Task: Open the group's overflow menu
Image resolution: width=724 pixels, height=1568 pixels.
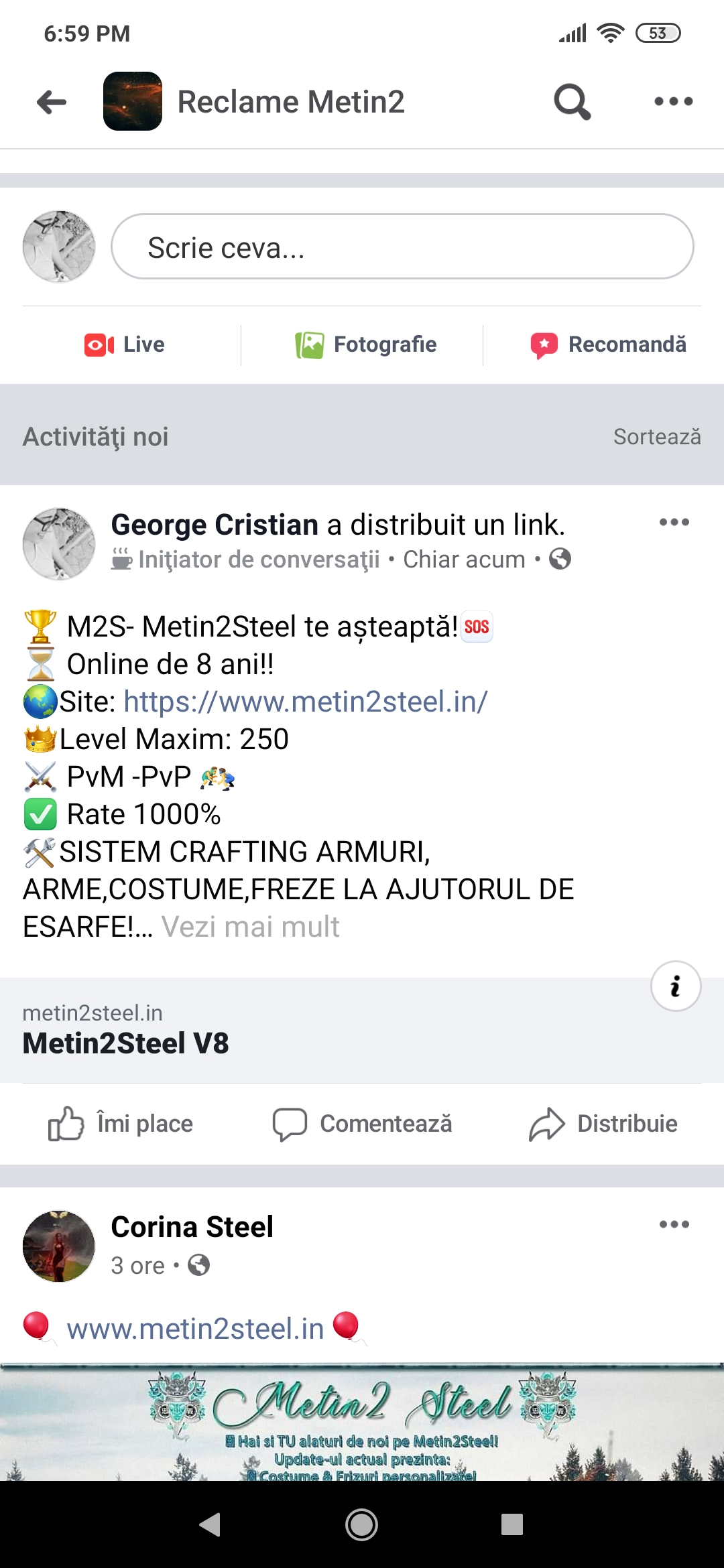Action: [673, 102]
